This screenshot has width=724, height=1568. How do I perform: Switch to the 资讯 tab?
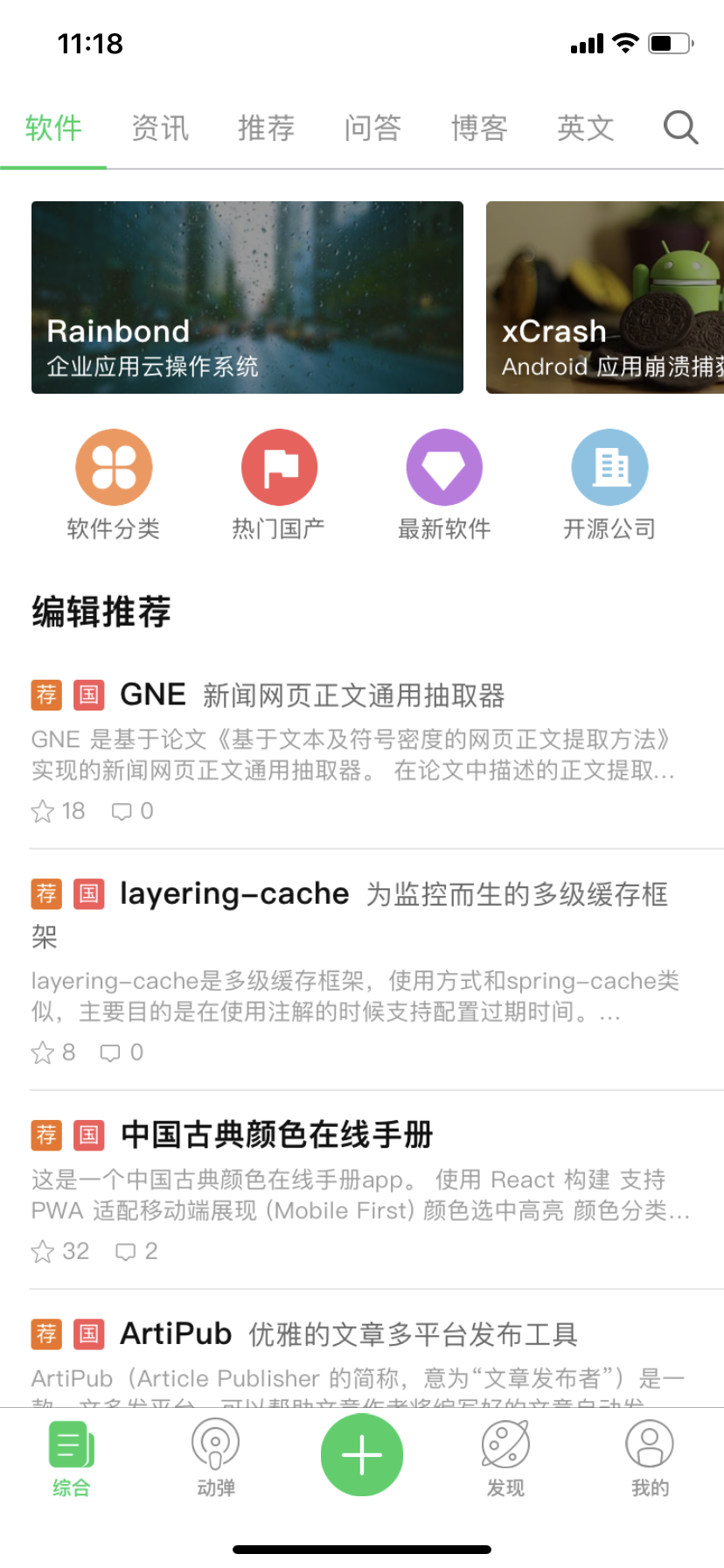pyautogui.click(x=159, y=127)
